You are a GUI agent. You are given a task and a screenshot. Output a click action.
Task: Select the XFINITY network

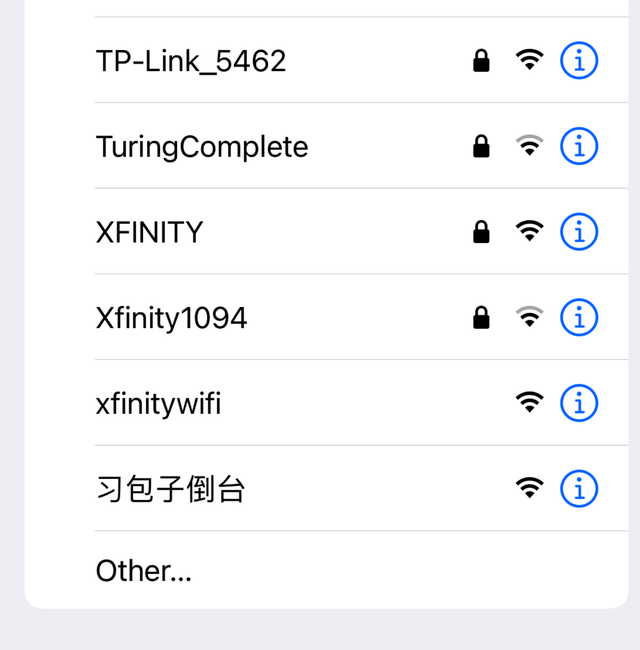click(150, 233)
